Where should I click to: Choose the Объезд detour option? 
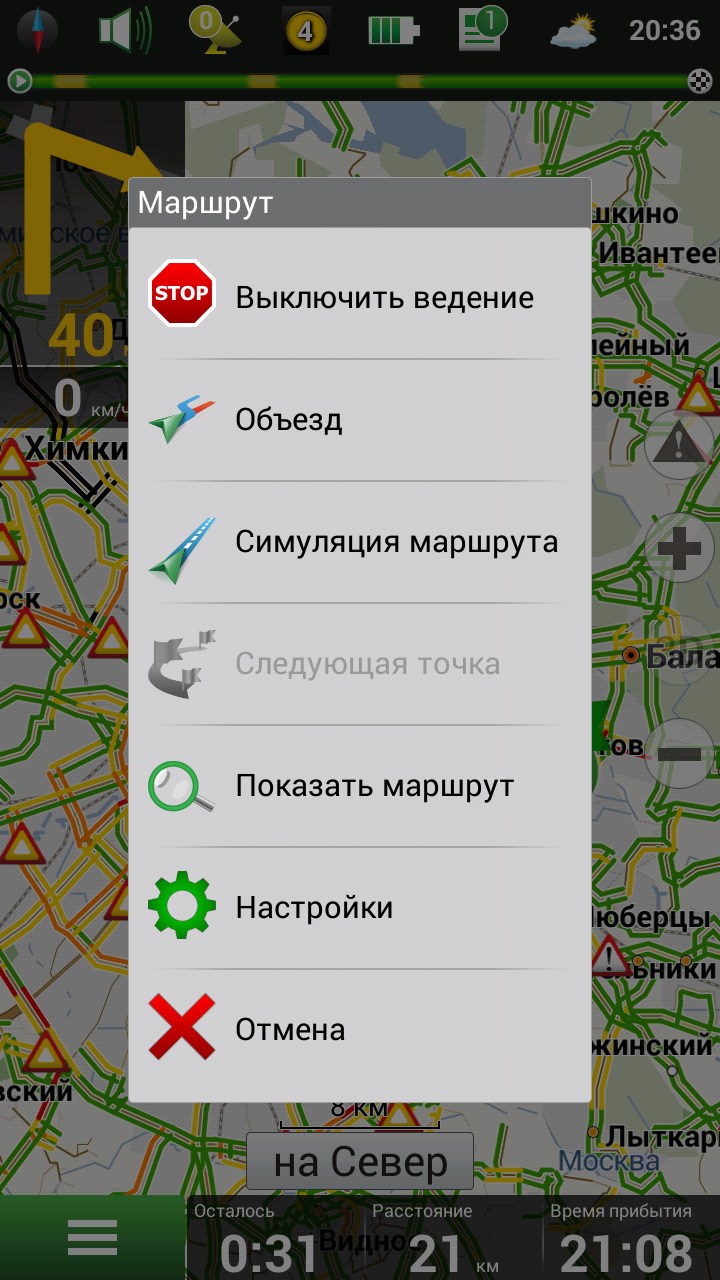pyautogui.click(x=360, y=419)
